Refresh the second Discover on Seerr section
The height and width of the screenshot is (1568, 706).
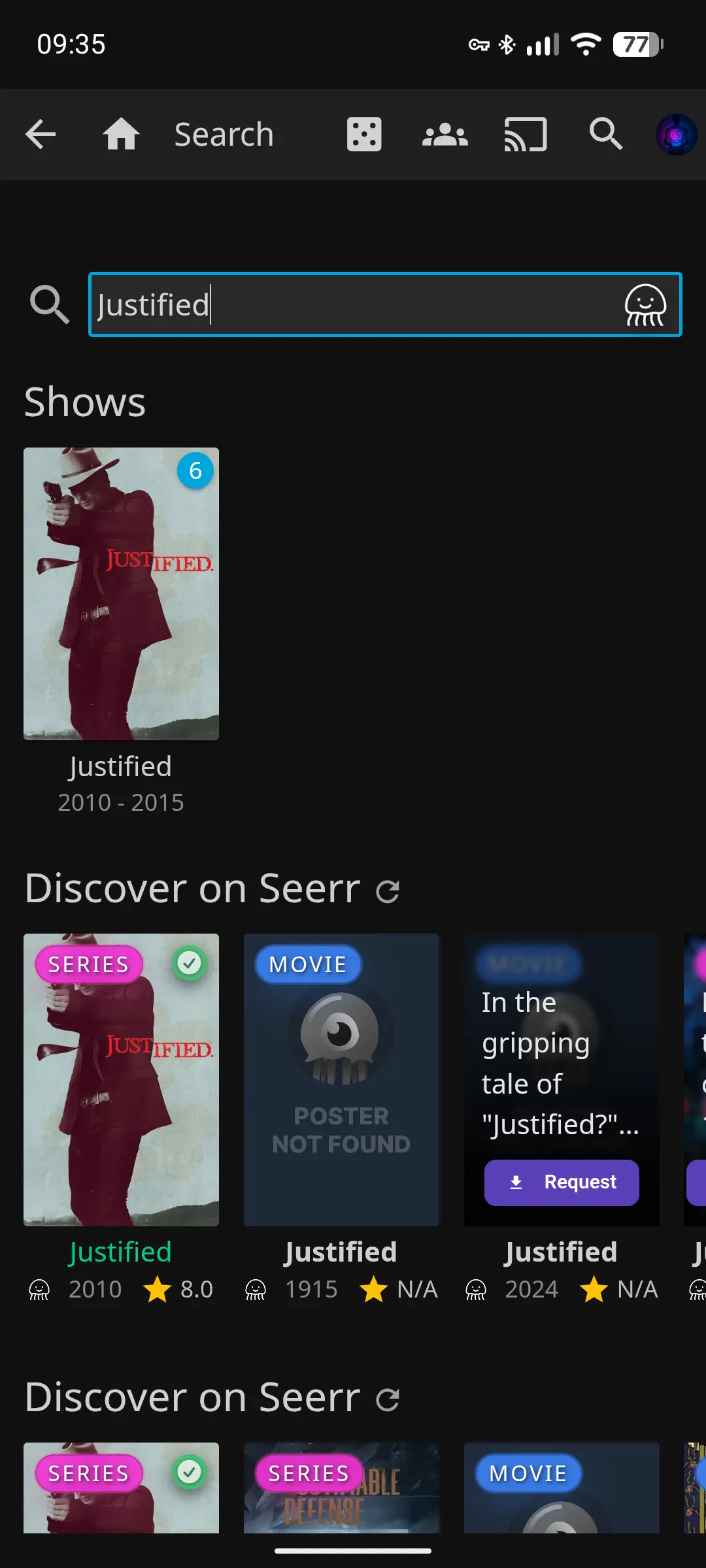point(388,1399)
